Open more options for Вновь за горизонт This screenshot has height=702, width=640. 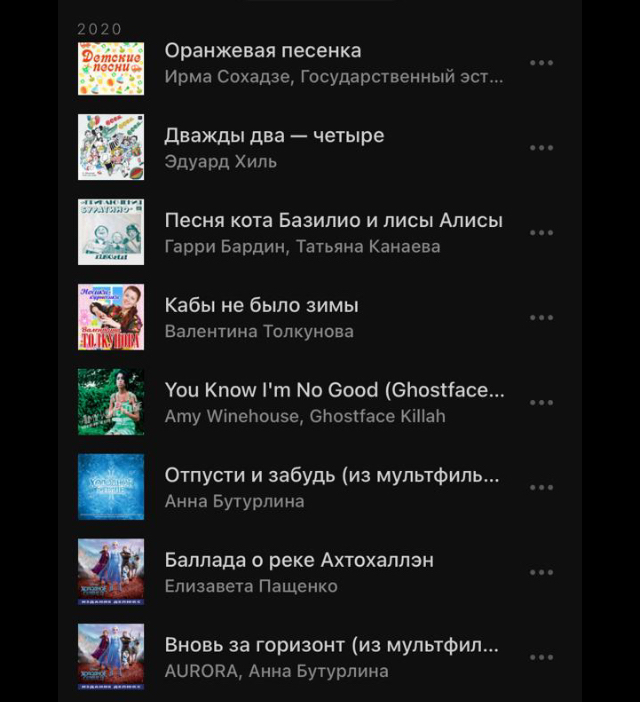pyautogui.click(x=541, y=658)
